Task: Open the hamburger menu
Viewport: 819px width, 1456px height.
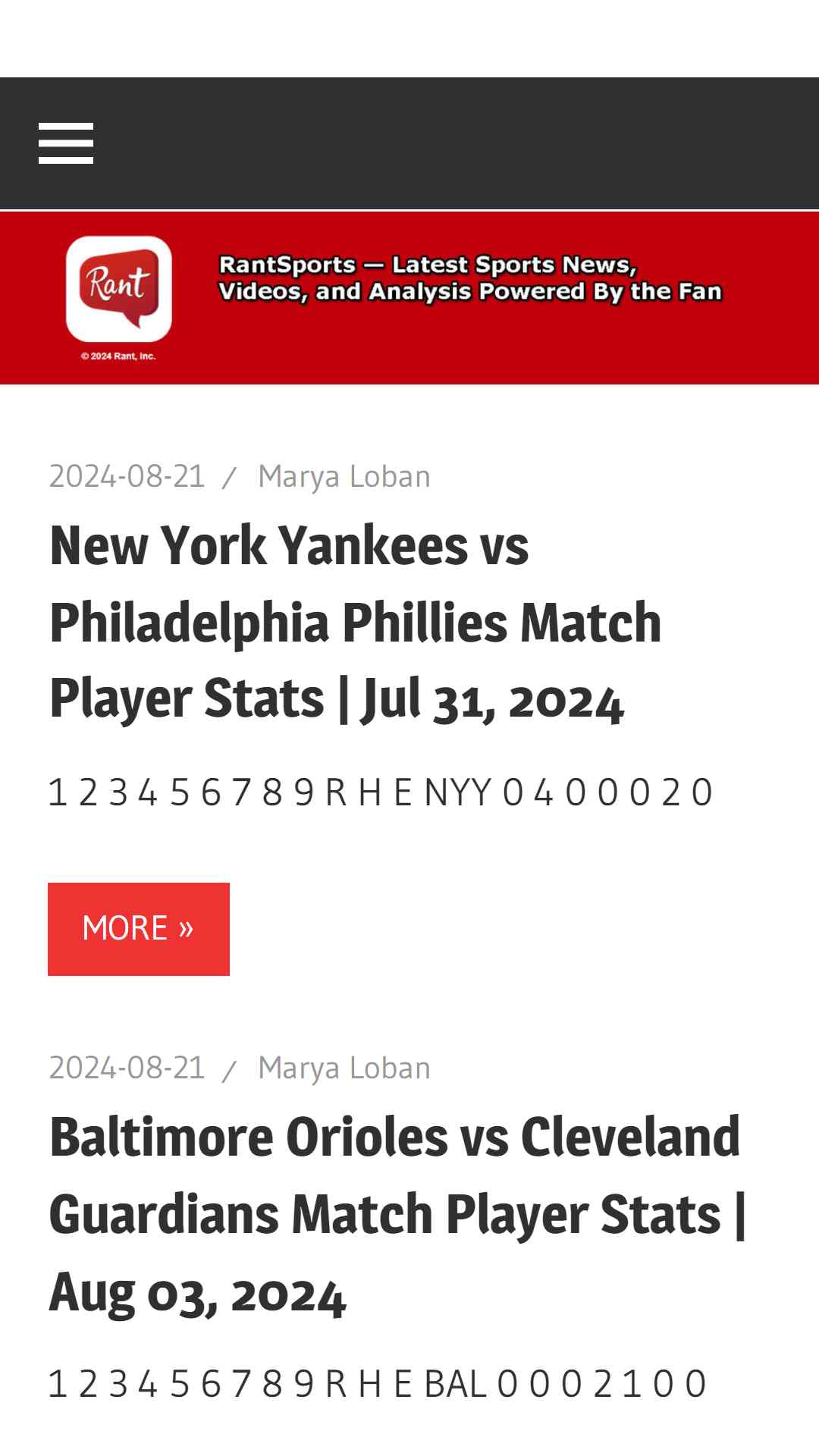Action: (x=66, y=143)
